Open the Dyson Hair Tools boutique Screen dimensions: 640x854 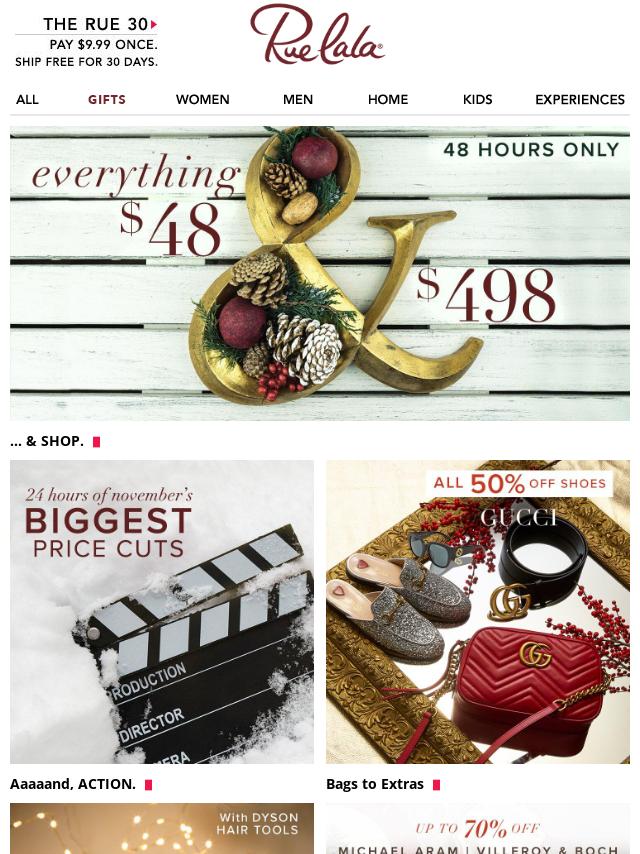click(162, 829)
